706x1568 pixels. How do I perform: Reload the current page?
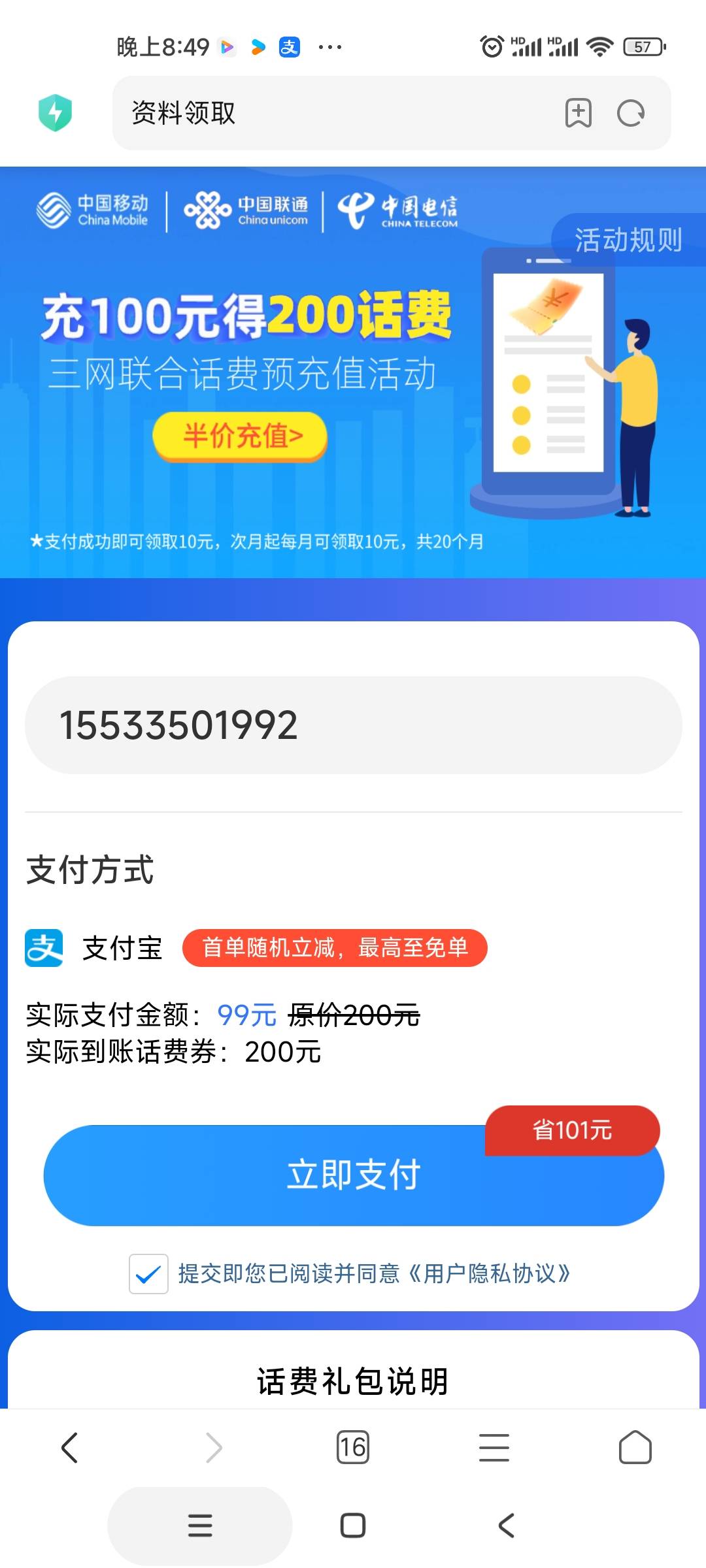click(631, 113)
